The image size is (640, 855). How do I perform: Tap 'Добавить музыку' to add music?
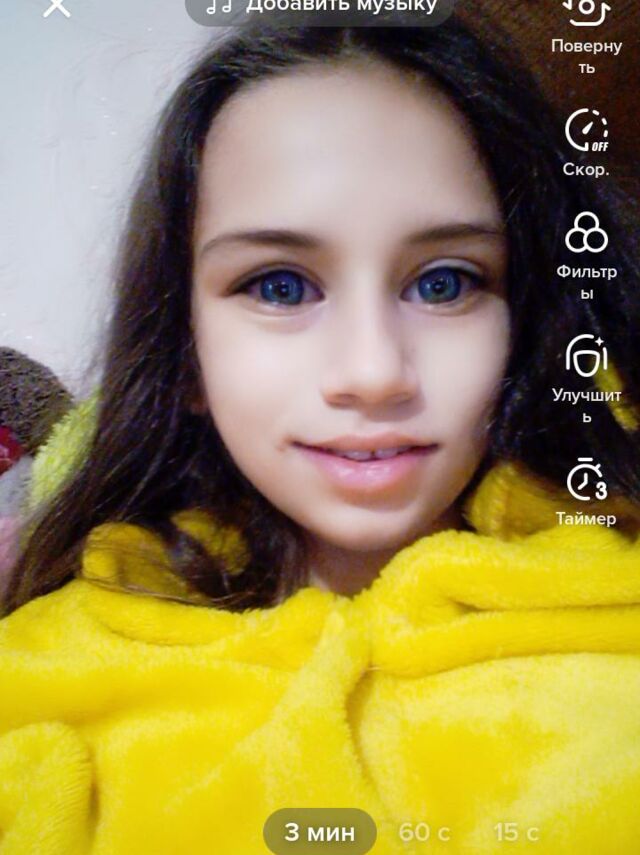(322, 6)
